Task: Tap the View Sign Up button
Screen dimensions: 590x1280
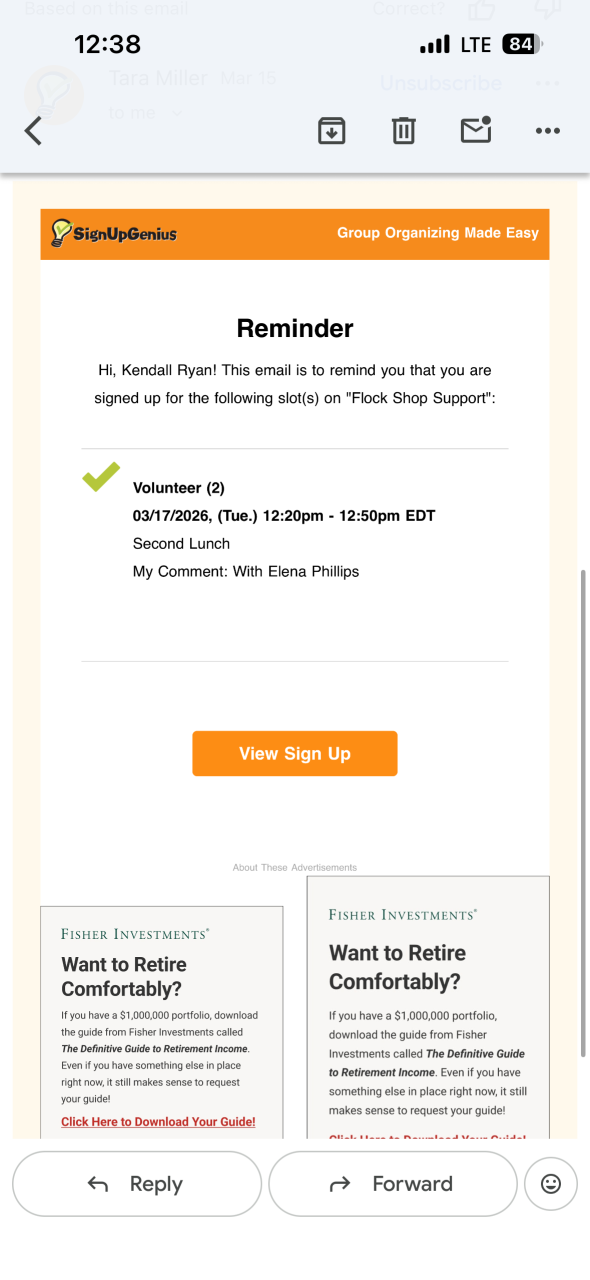Action: click(295, 754)
